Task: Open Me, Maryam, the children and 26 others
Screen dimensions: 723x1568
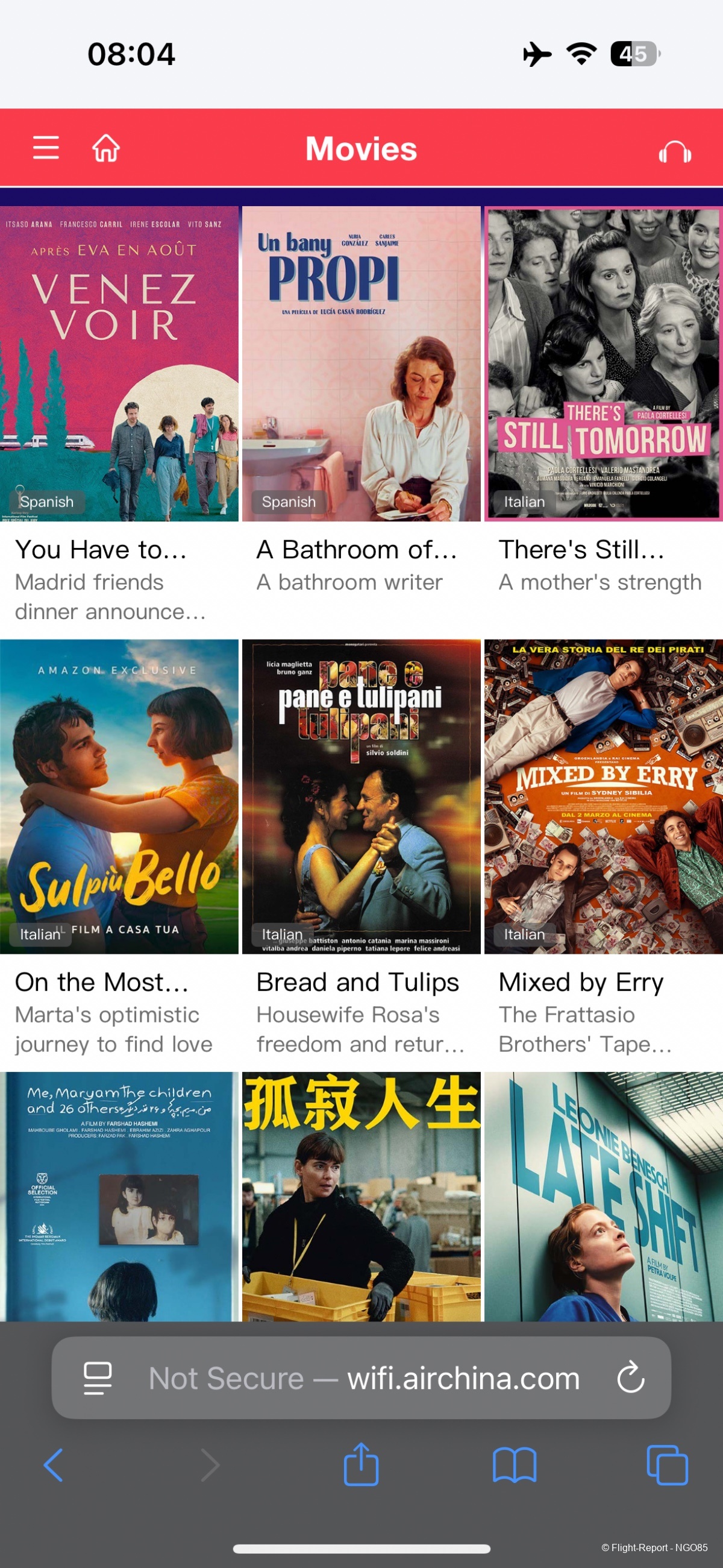Action: pyautogui.click(x=119, y=1196)
